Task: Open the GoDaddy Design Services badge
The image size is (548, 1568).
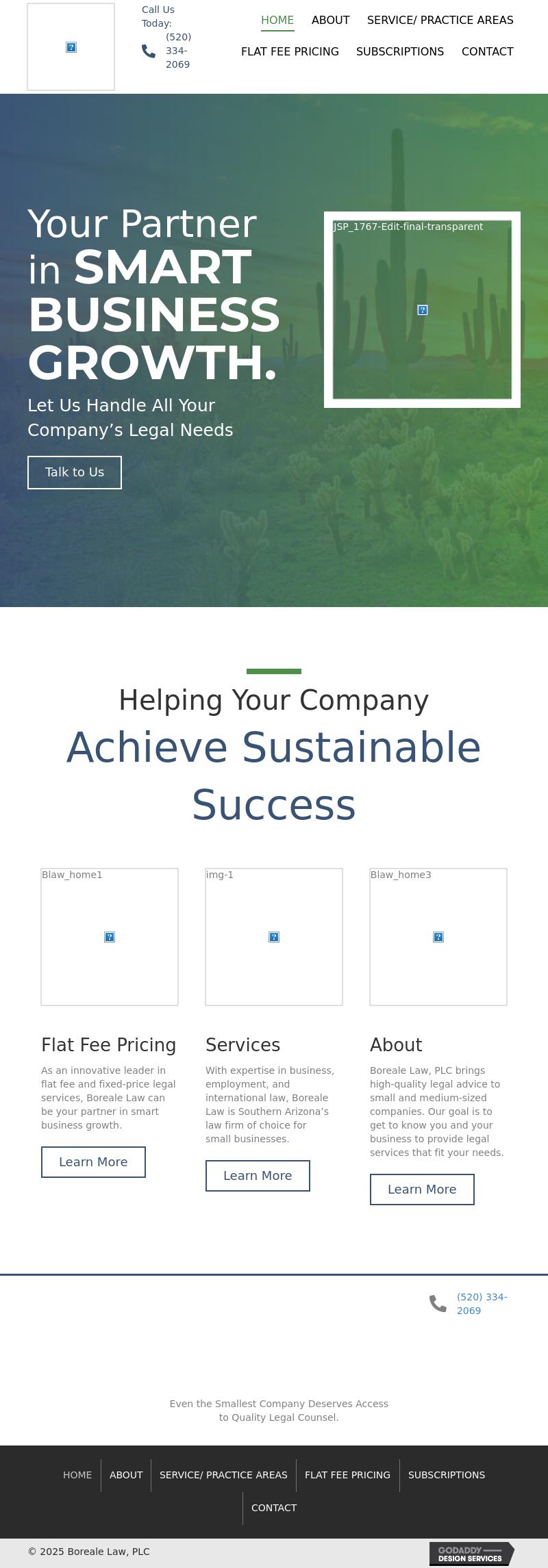Action: [x=471, y=1554]
